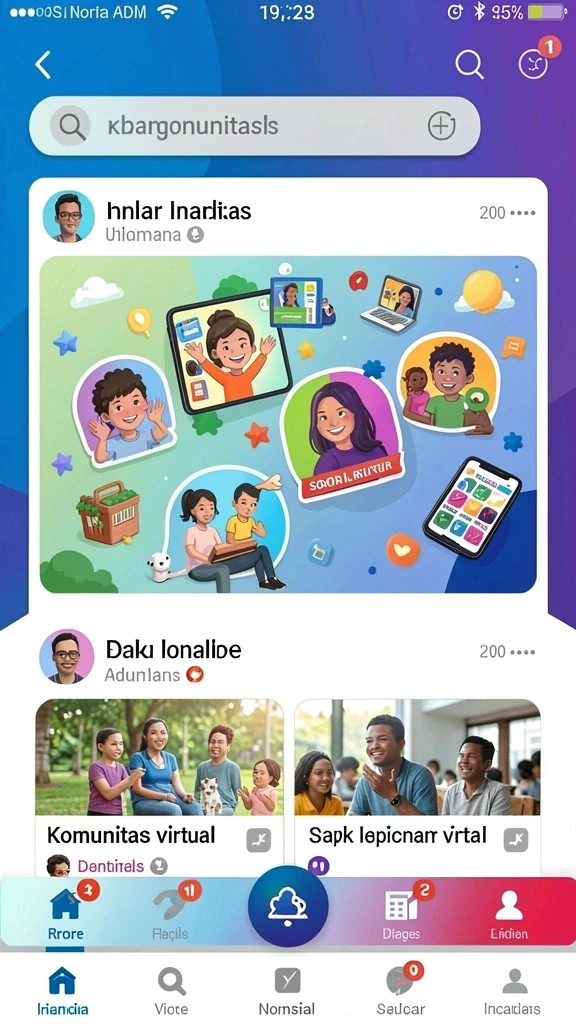The image size is (576, 1024).
Task: Tap the expand icon on Komunitas virtual
Action: (x=259, y=840)
